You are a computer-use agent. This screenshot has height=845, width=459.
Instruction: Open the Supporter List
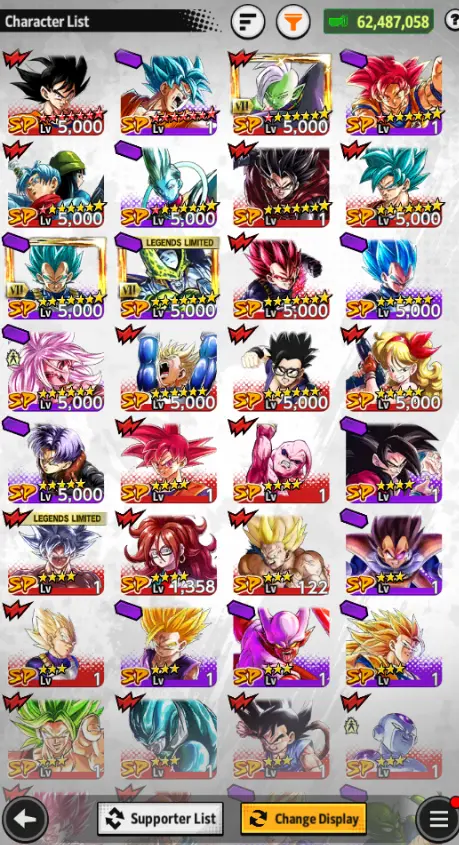point(160,819)
